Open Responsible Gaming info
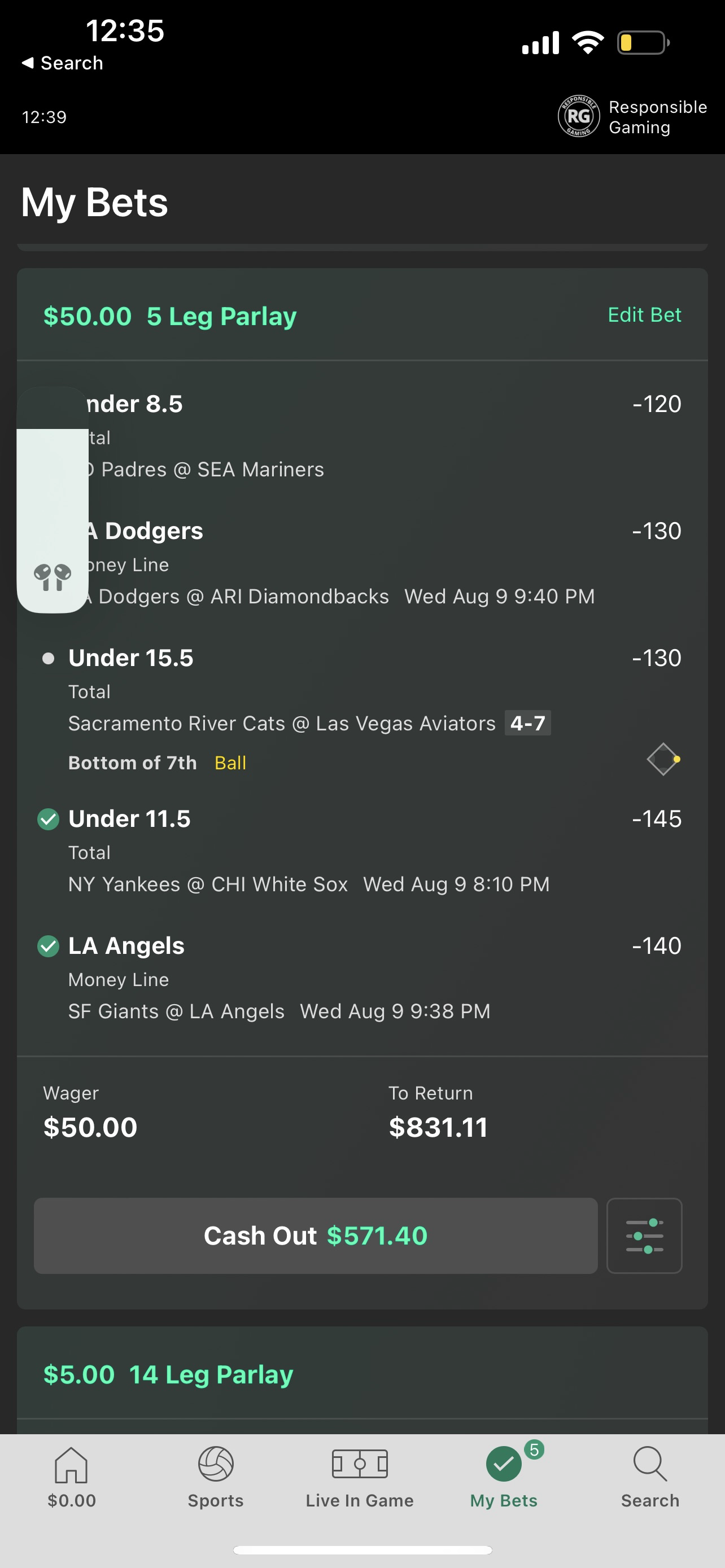Screen dimensions: 725x1568 (x=632, y=116)
